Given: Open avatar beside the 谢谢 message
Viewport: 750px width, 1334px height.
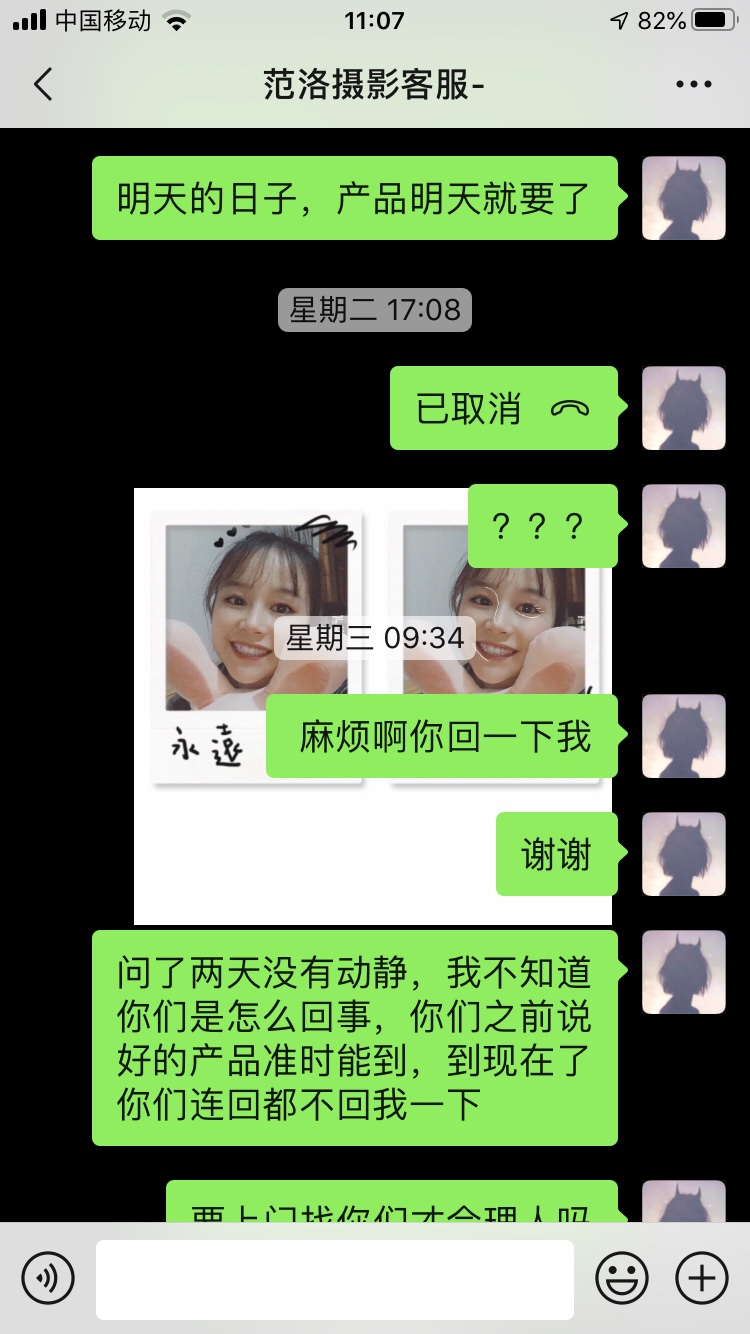Looking at the screenshot, I should (683, 854).
